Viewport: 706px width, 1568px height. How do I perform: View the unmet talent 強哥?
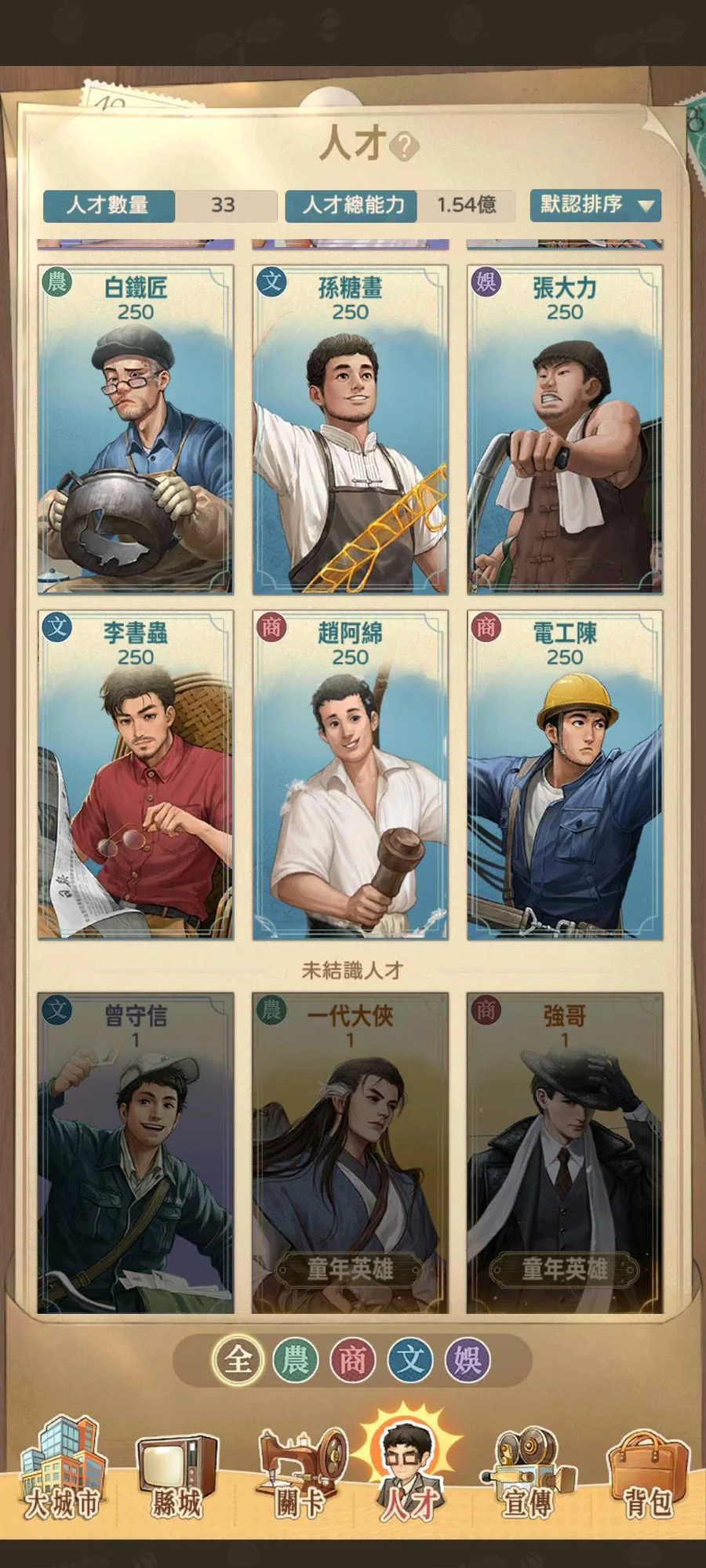click(x=565, y=1152)
